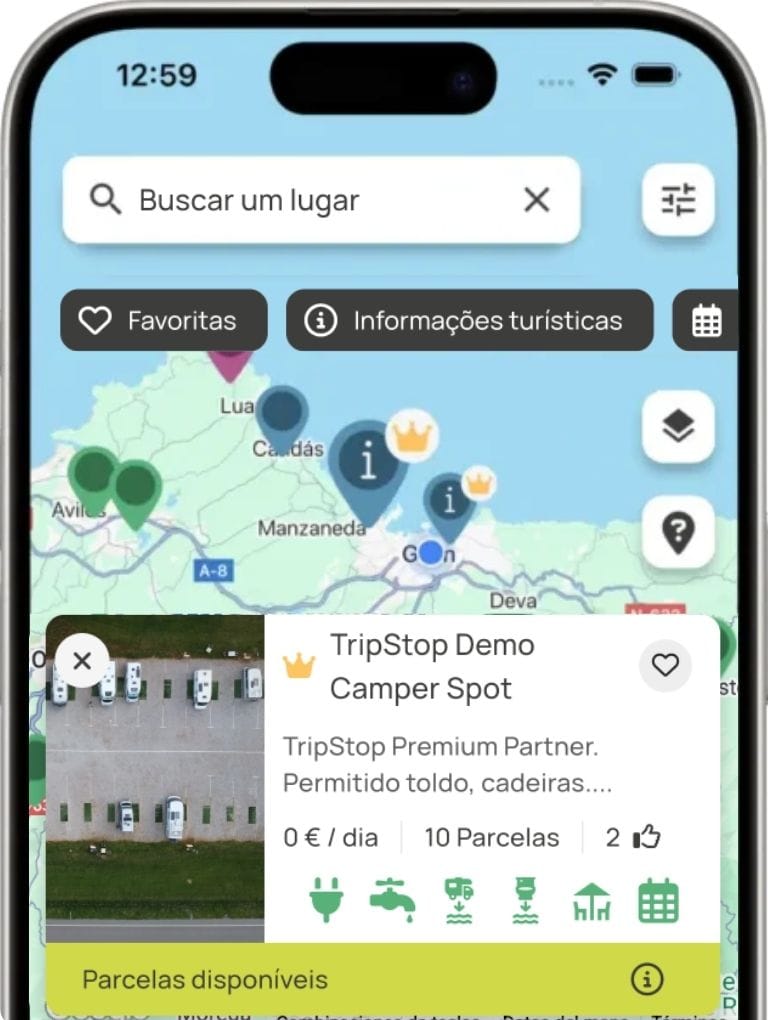Click the crown premium icon on the card

pyautogui.click(x=297, y=664)
